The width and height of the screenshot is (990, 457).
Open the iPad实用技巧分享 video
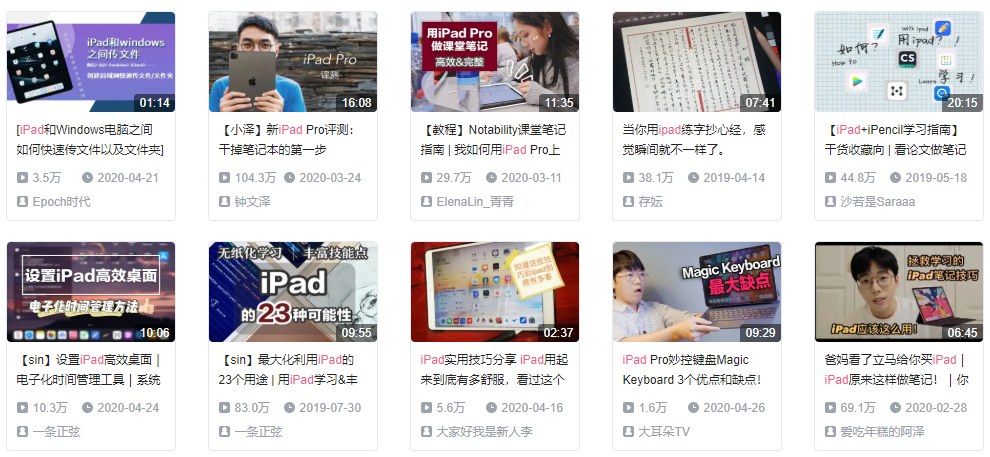tap(495, 292)
